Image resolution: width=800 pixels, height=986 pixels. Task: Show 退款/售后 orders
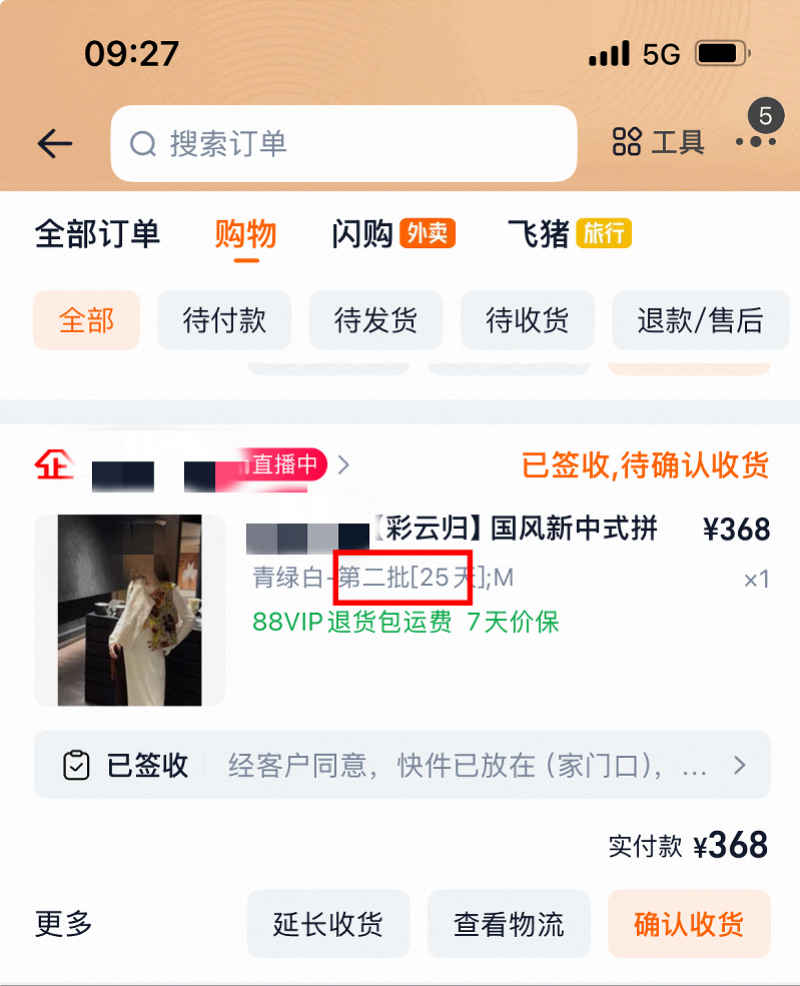pos(699,321)
